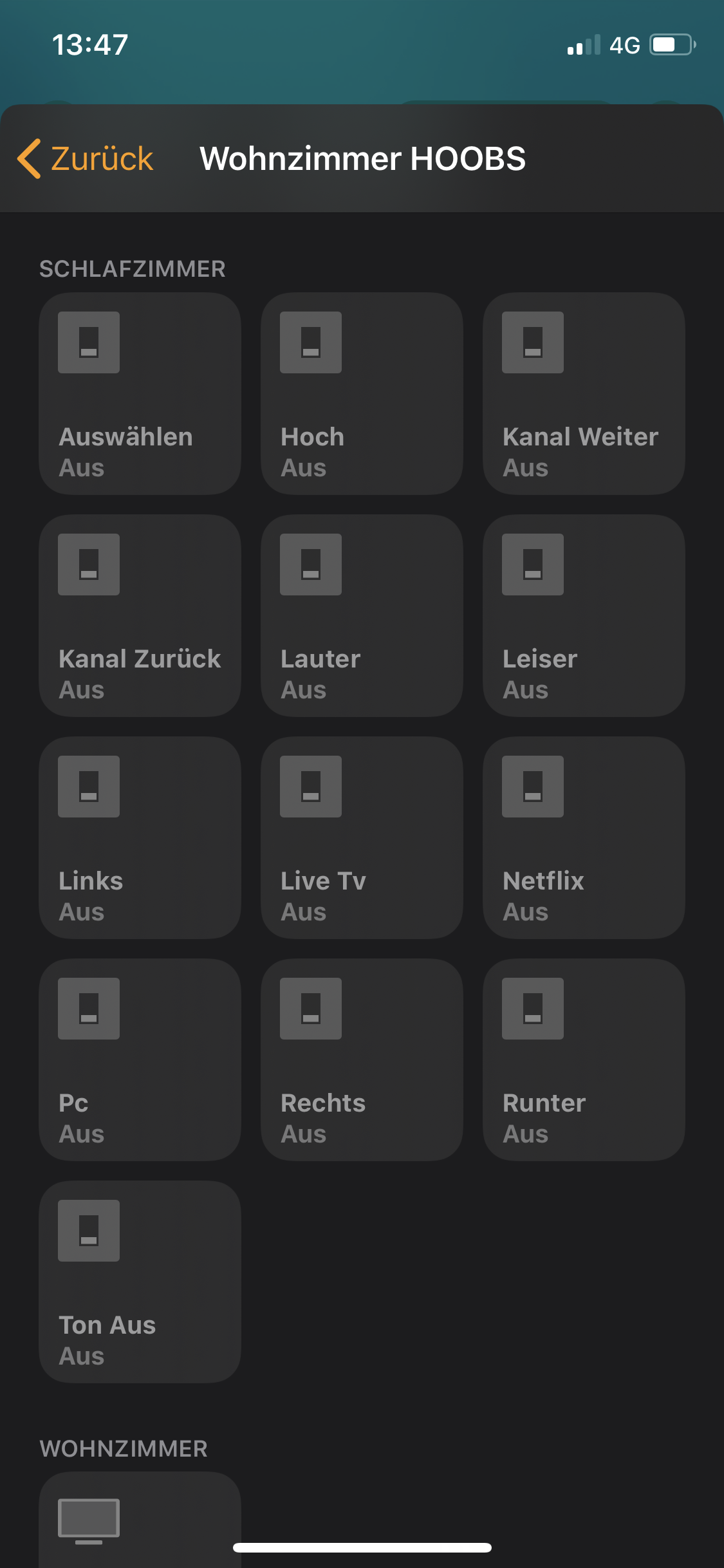Tap the Kanal Zurück switch tile
The image size is (724, 1568).
tap(140, 616)
